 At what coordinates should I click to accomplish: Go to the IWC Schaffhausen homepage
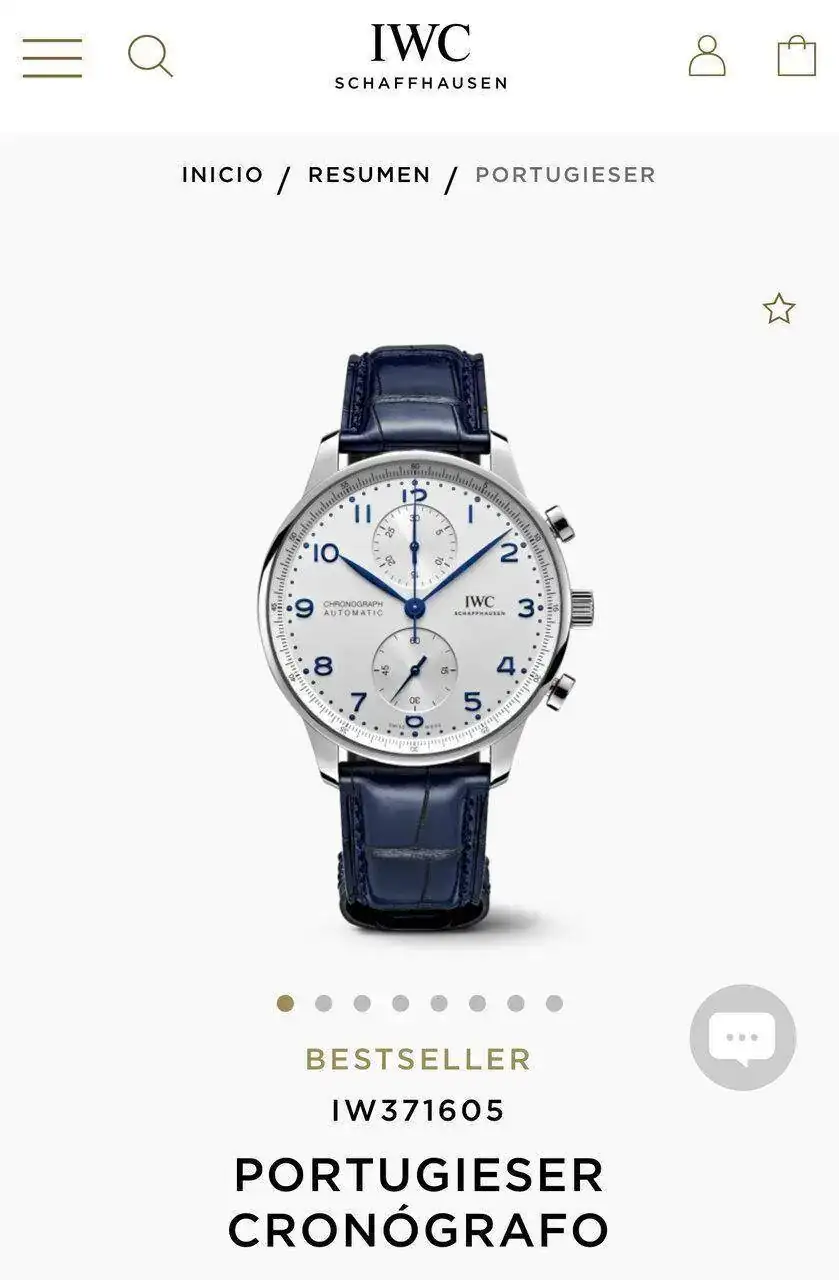420,57
